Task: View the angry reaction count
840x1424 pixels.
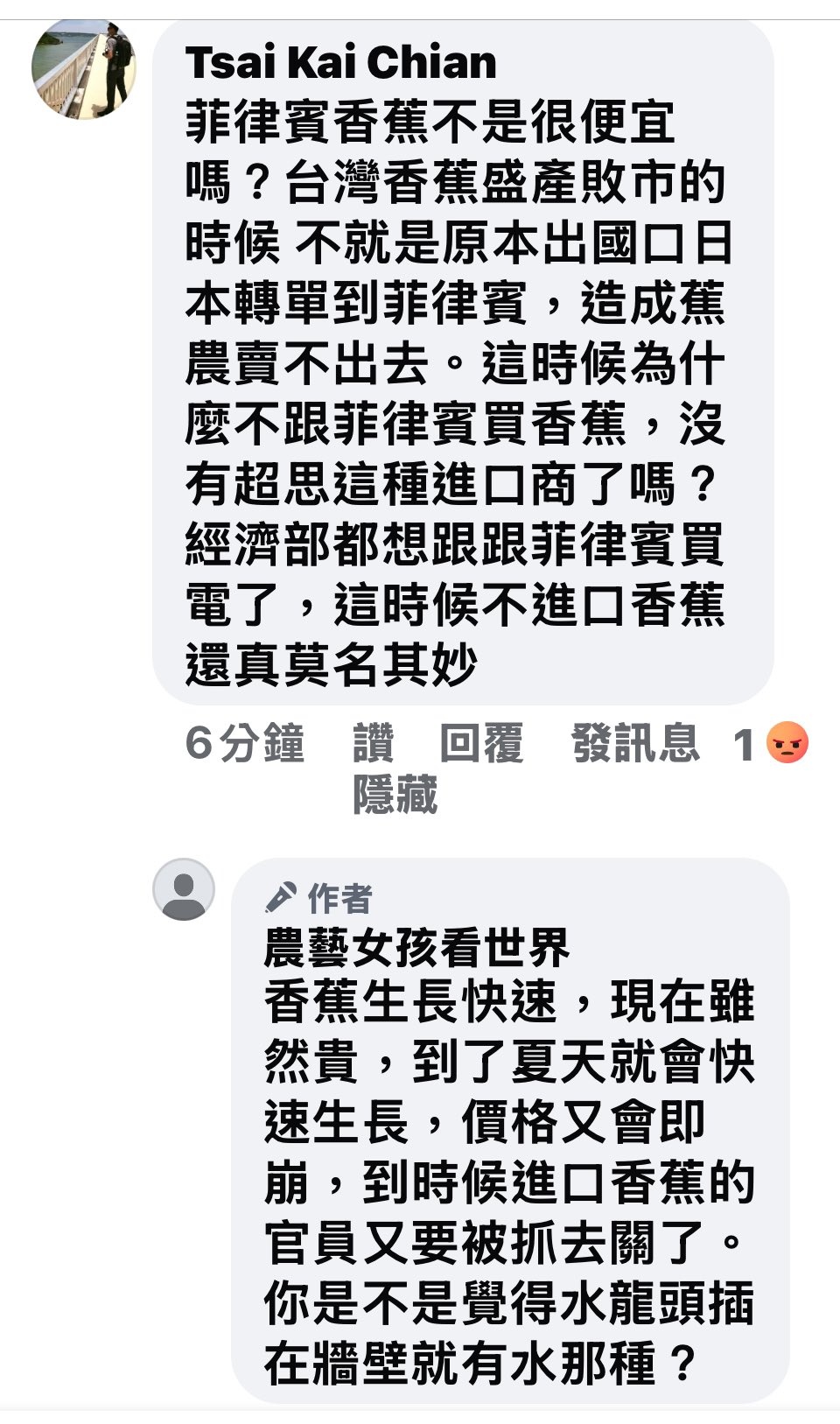Action: (x=772, y=745)
